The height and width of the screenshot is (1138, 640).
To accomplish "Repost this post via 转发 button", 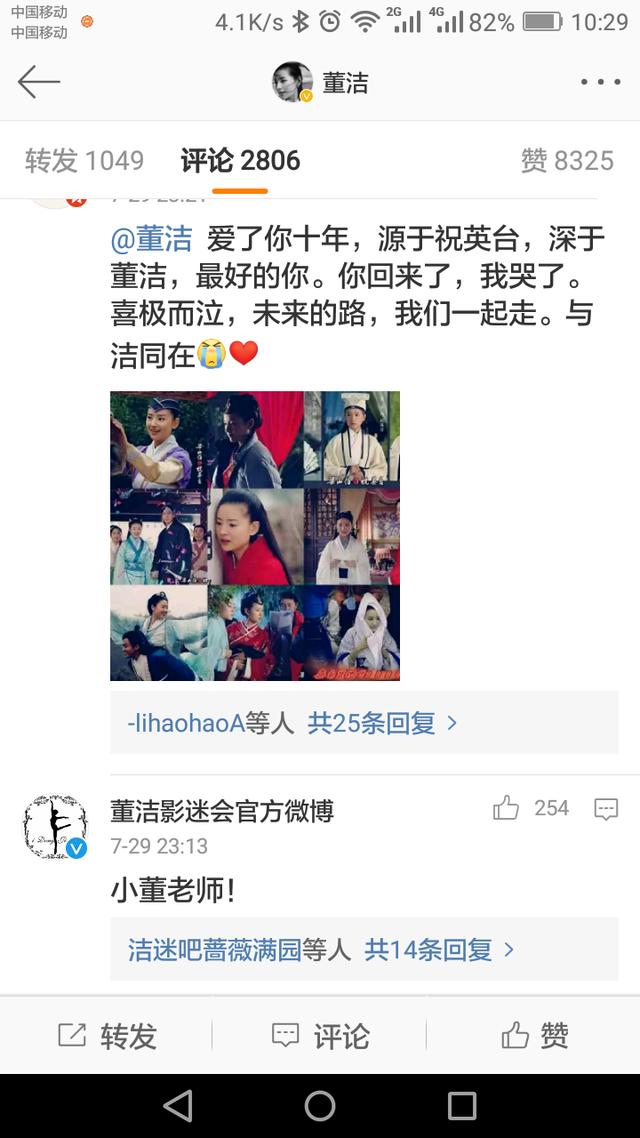I will 107,1036.
